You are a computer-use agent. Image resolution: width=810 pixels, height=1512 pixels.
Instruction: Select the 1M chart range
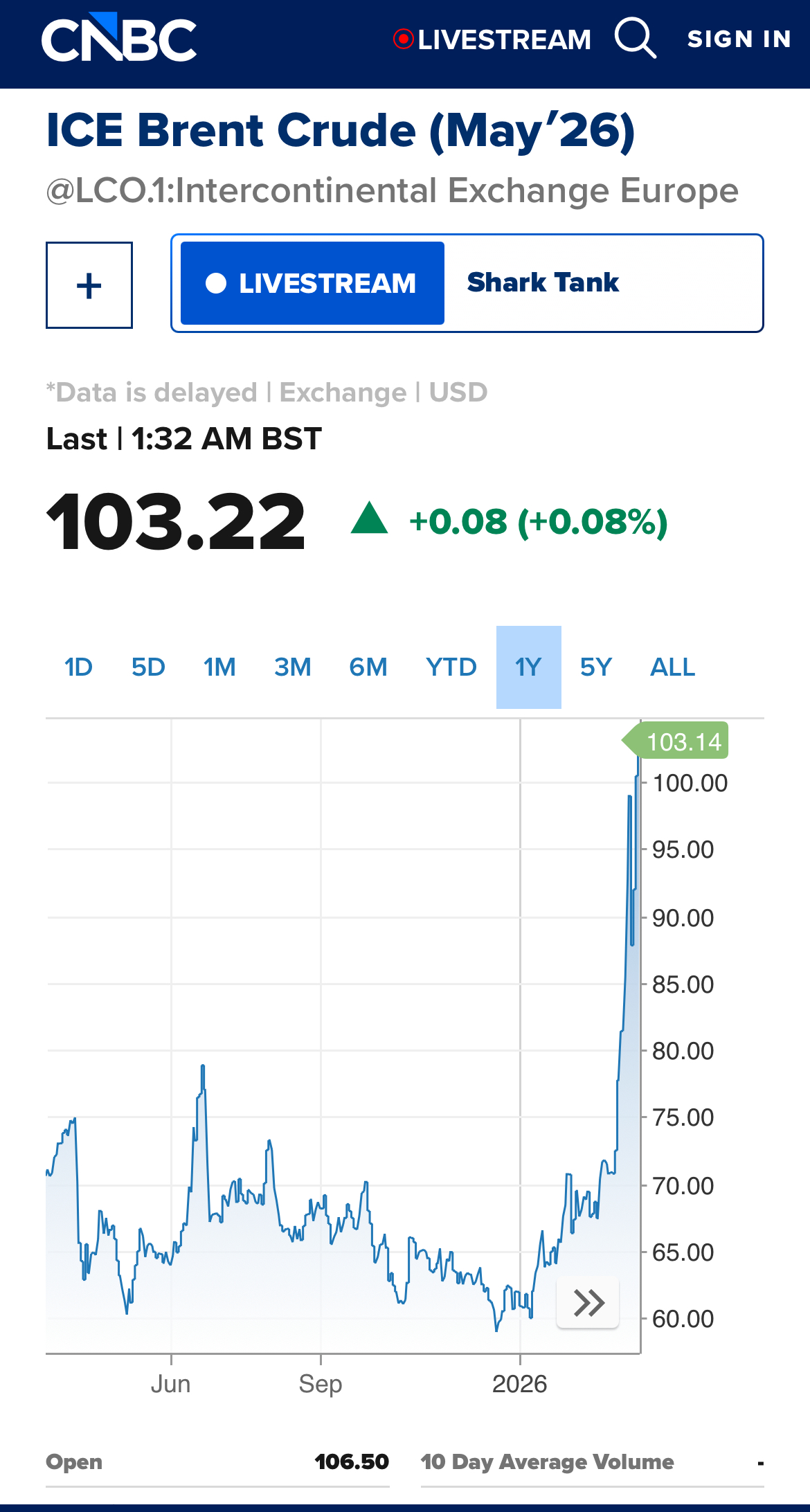(x=219, y=667)
